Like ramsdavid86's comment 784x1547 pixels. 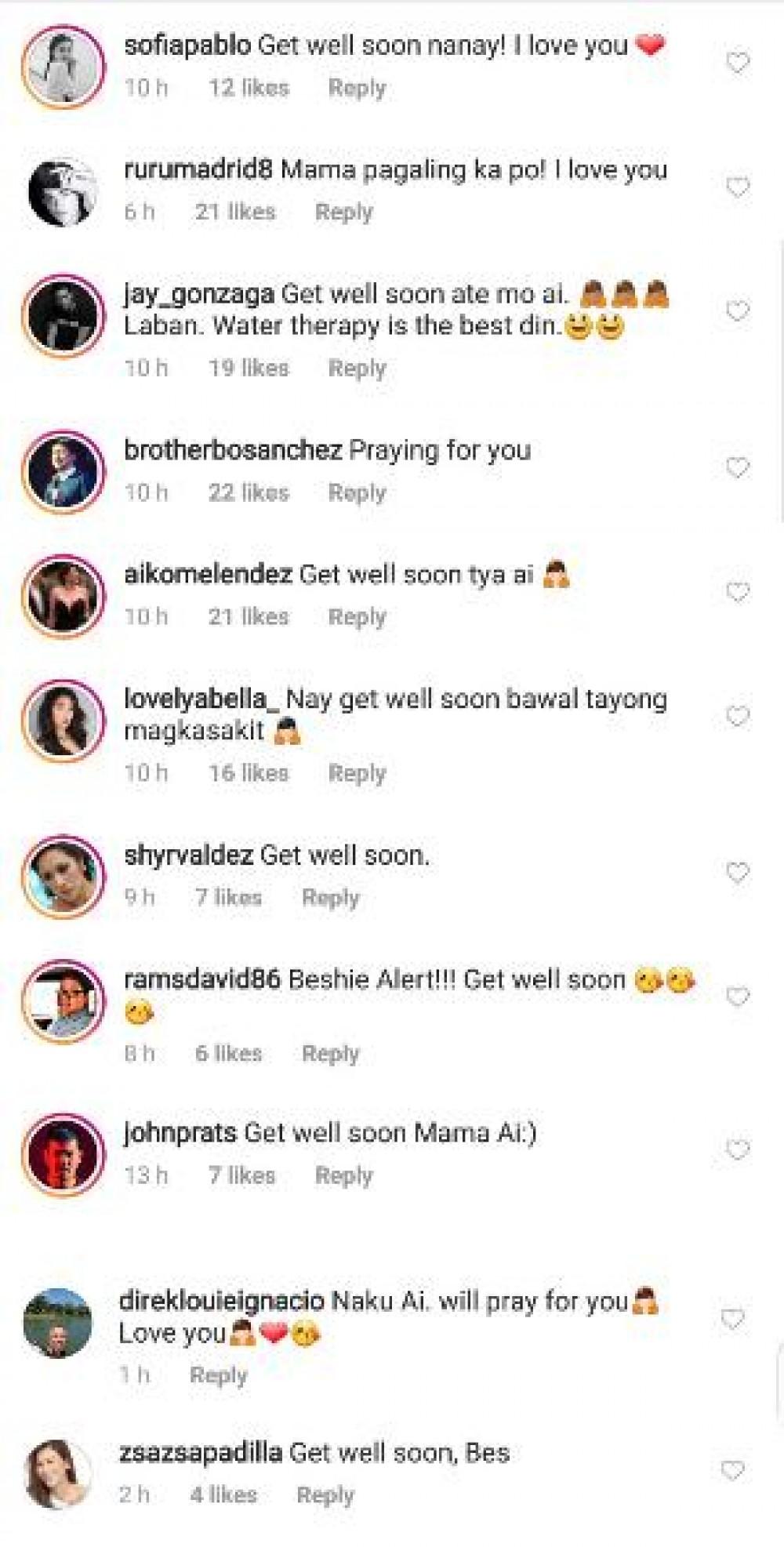[738, 997]
